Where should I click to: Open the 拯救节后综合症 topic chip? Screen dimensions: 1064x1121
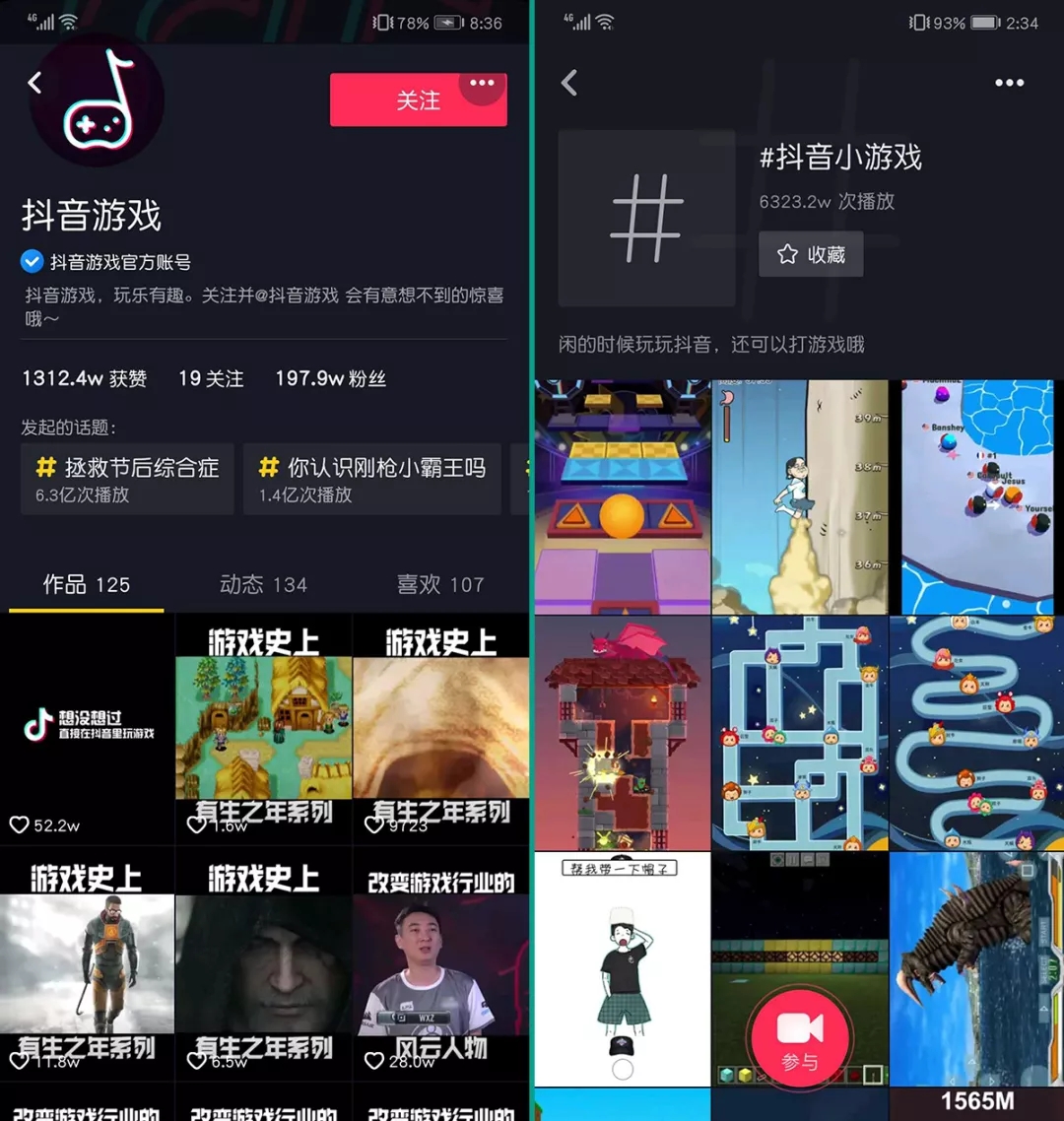(128, 479)
